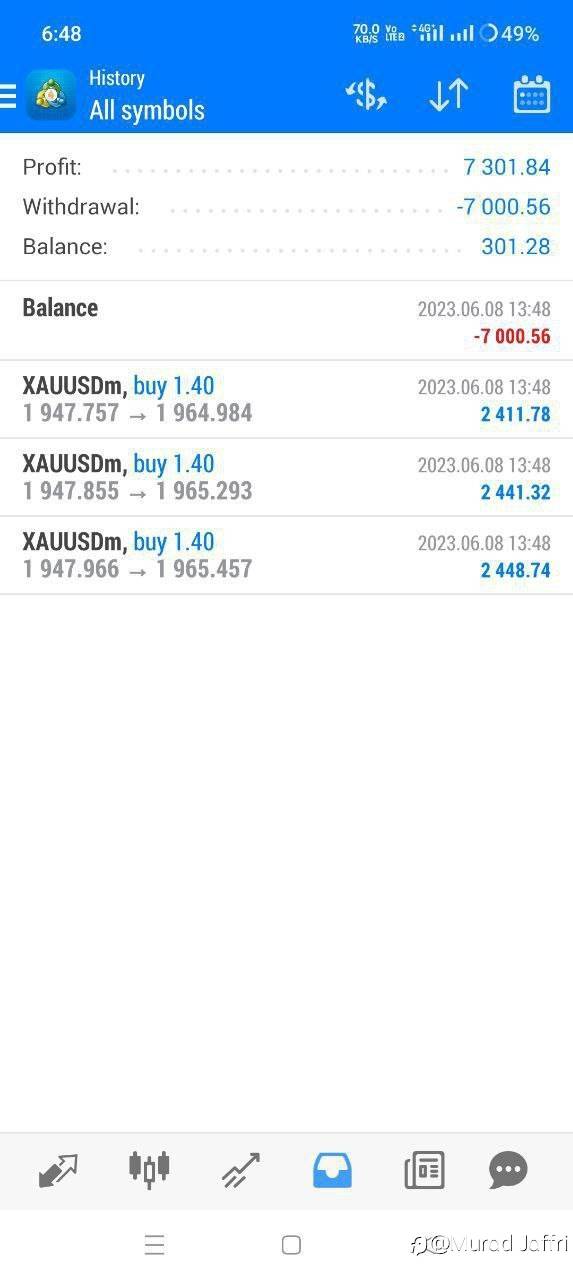Switch to the candlestick Chart tab

[x=149, y=1168]
